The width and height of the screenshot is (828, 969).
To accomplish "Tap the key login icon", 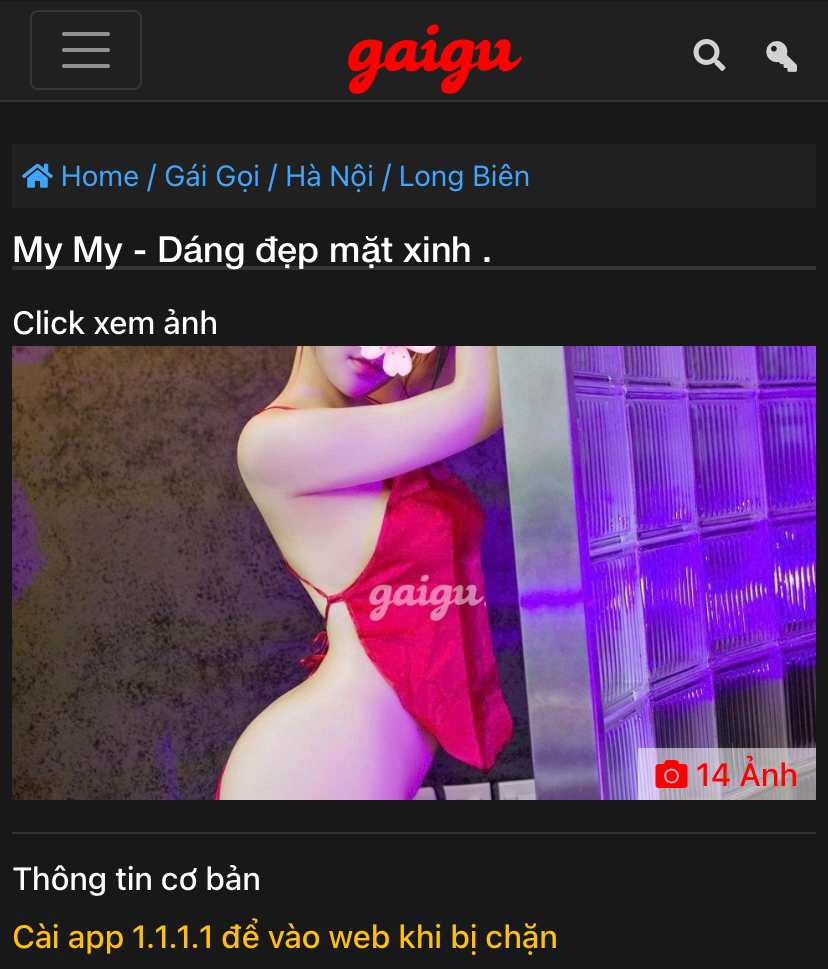I will coord(781,56).
